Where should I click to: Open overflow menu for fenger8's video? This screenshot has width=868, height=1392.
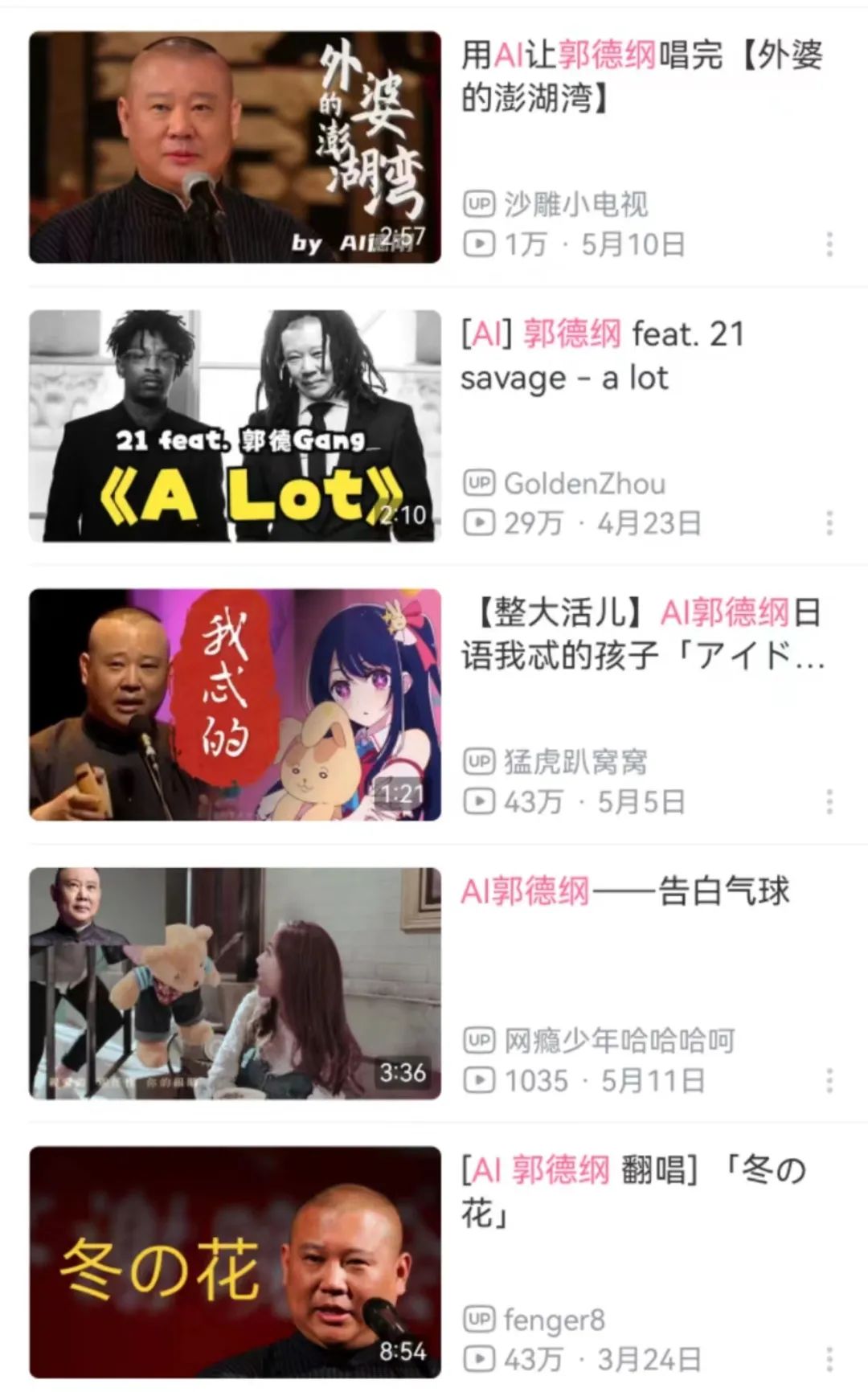829,1359
